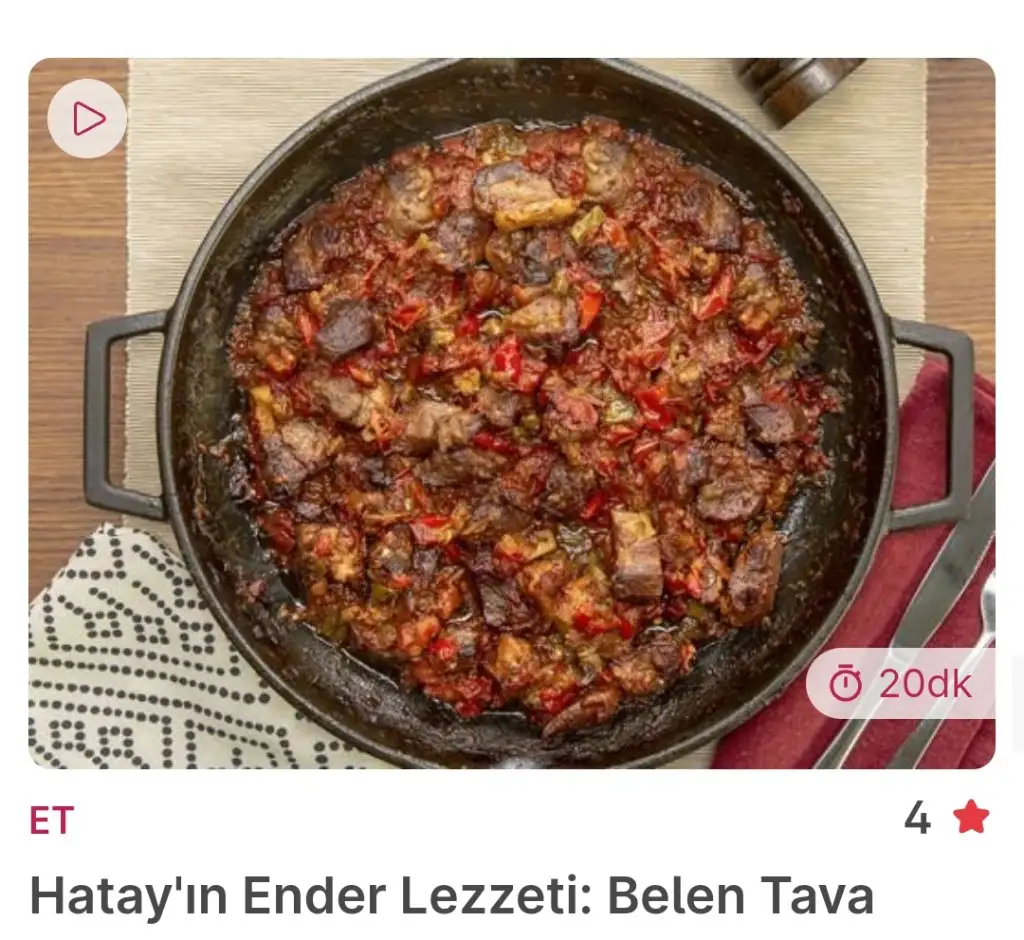Open the Belen Tava recipe card
The width and height of the screenshot is (1024, 940).
(x=451, y=895)
